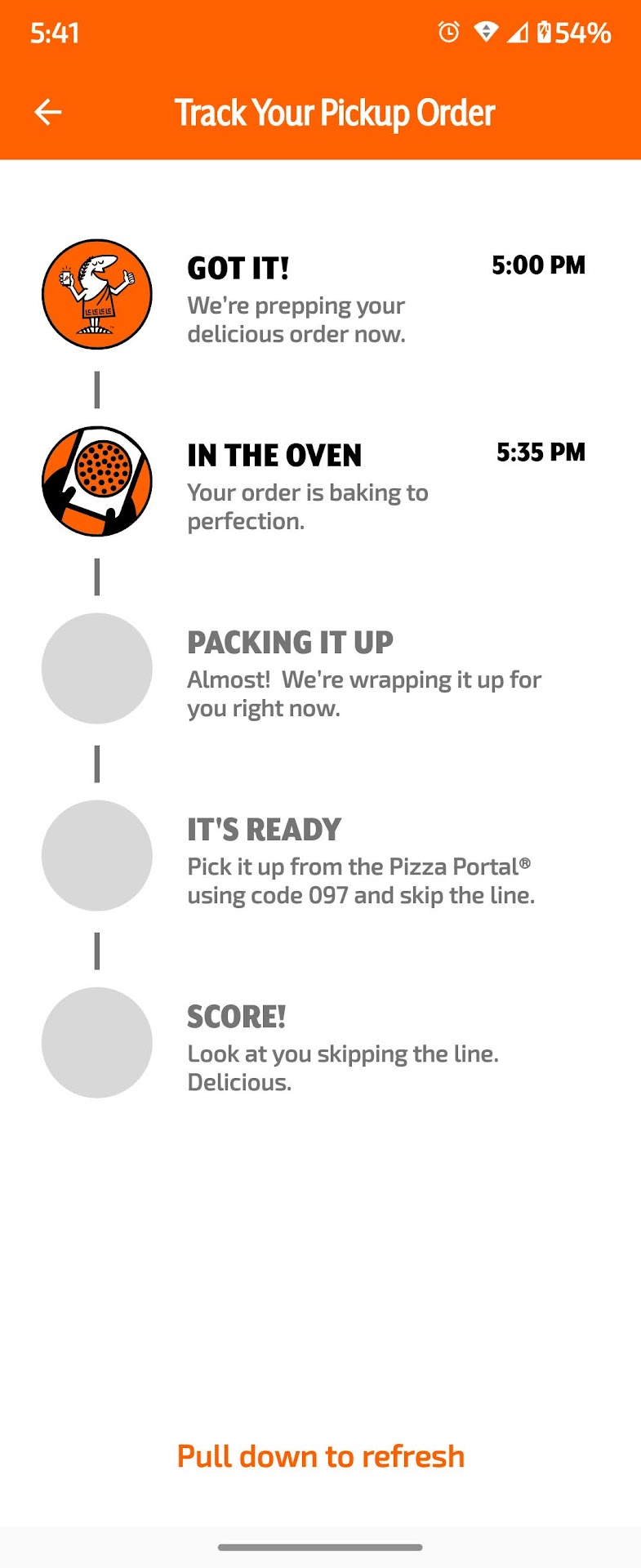Go back from Track Your Pickup Order

click(48, 112)
